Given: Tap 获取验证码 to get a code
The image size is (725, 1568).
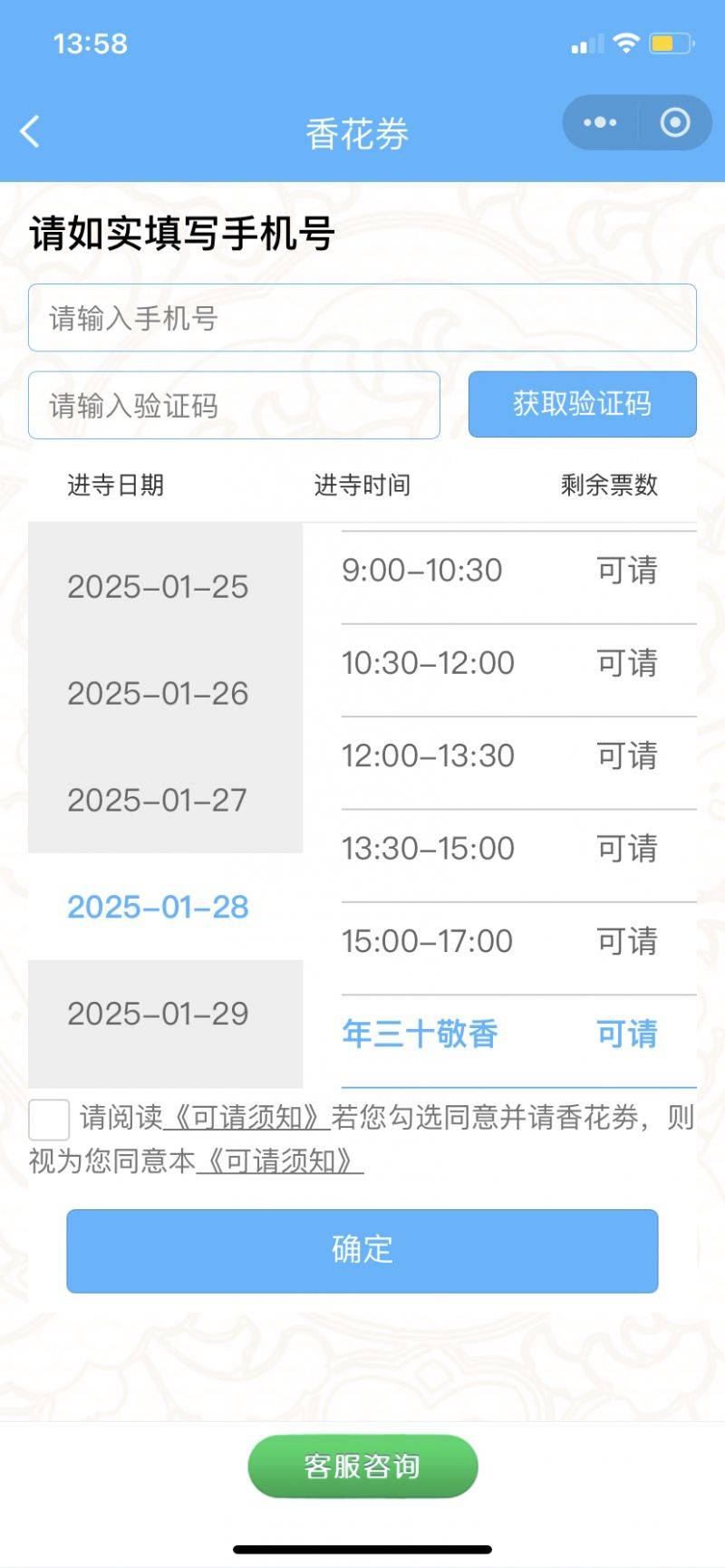Looking at the screenshot, I should point(583,404).
